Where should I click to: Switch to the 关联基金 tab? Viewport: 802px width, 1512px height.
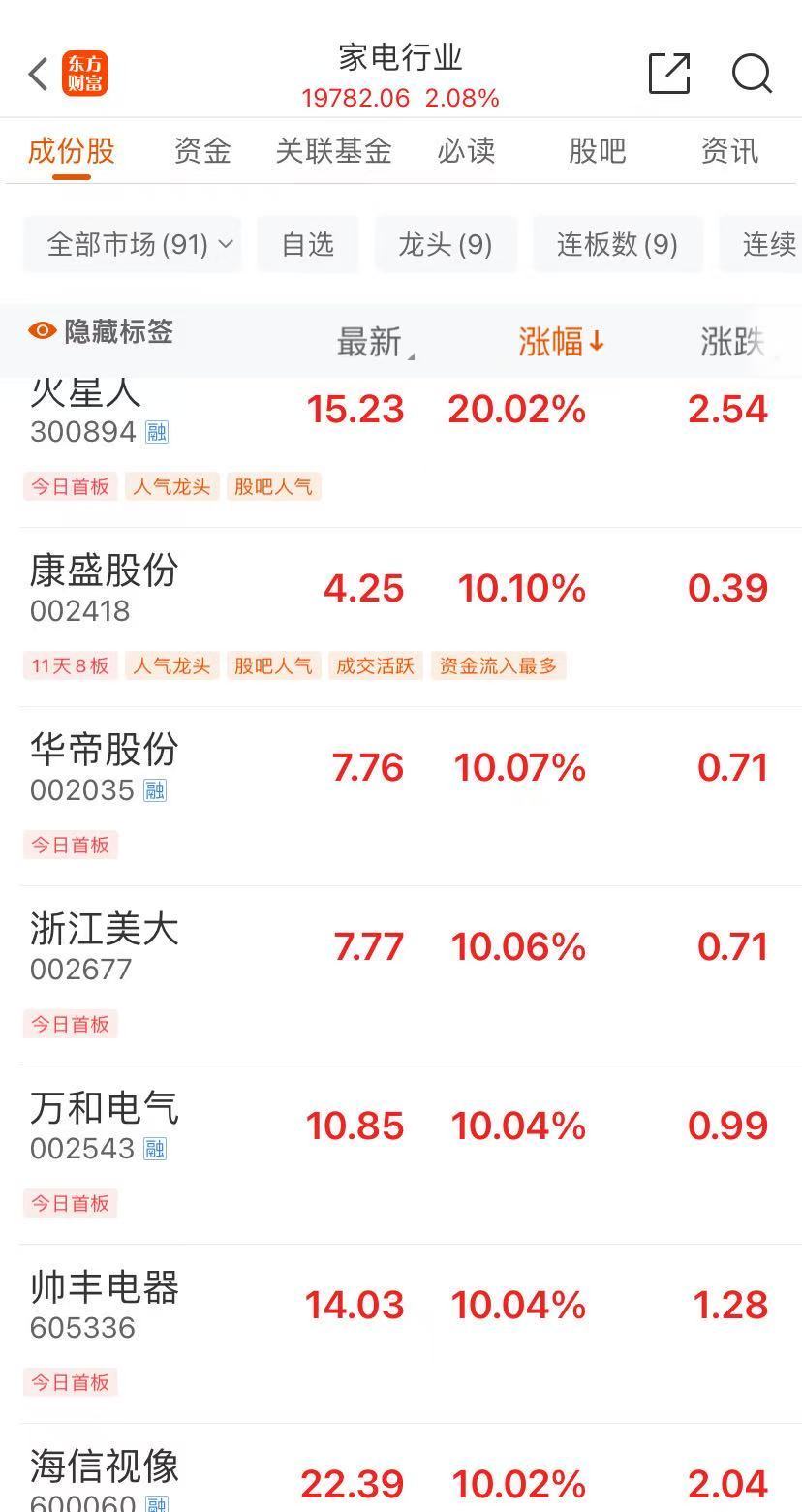333,151
